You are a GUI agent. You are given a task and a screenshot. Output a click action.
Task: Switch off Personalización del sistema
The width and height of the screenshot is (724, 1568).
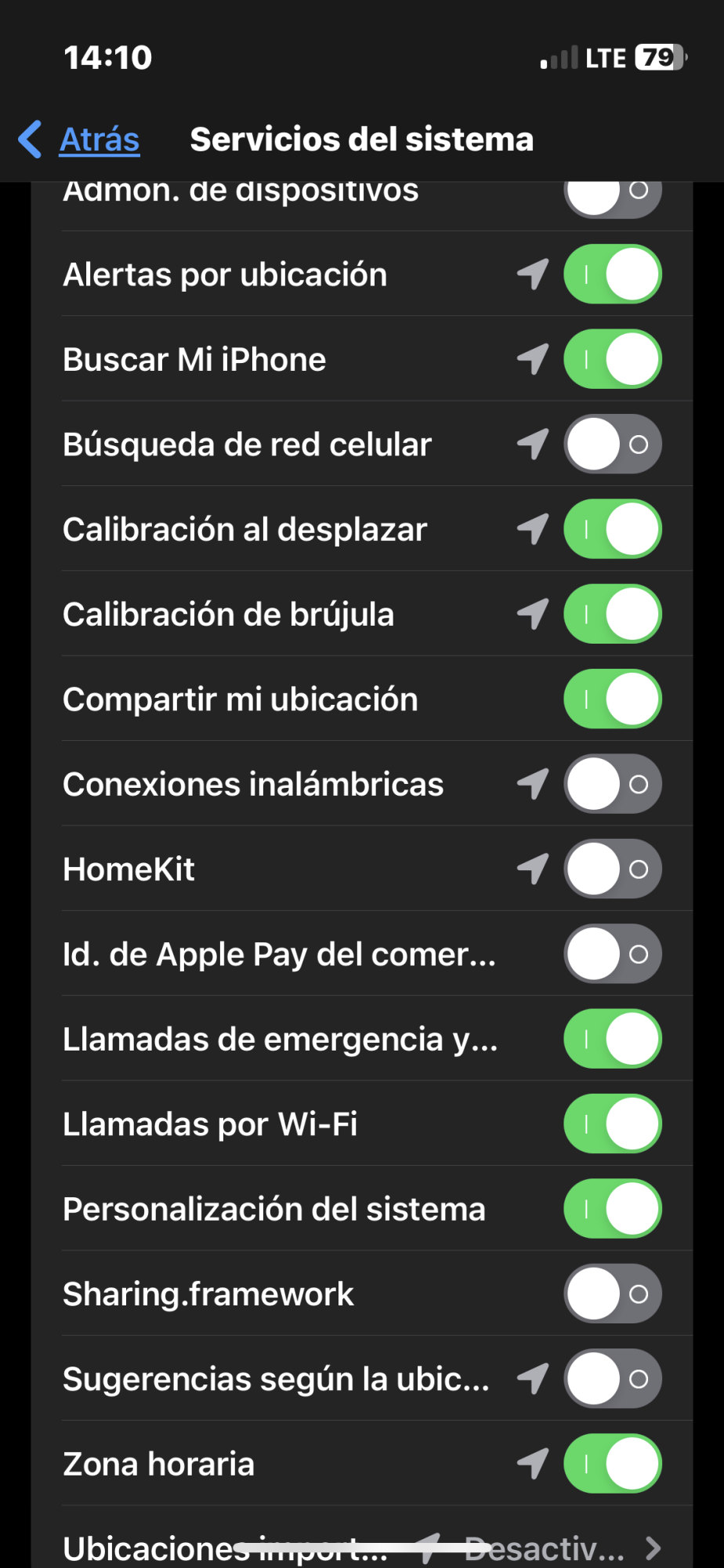coord(613,1209)
